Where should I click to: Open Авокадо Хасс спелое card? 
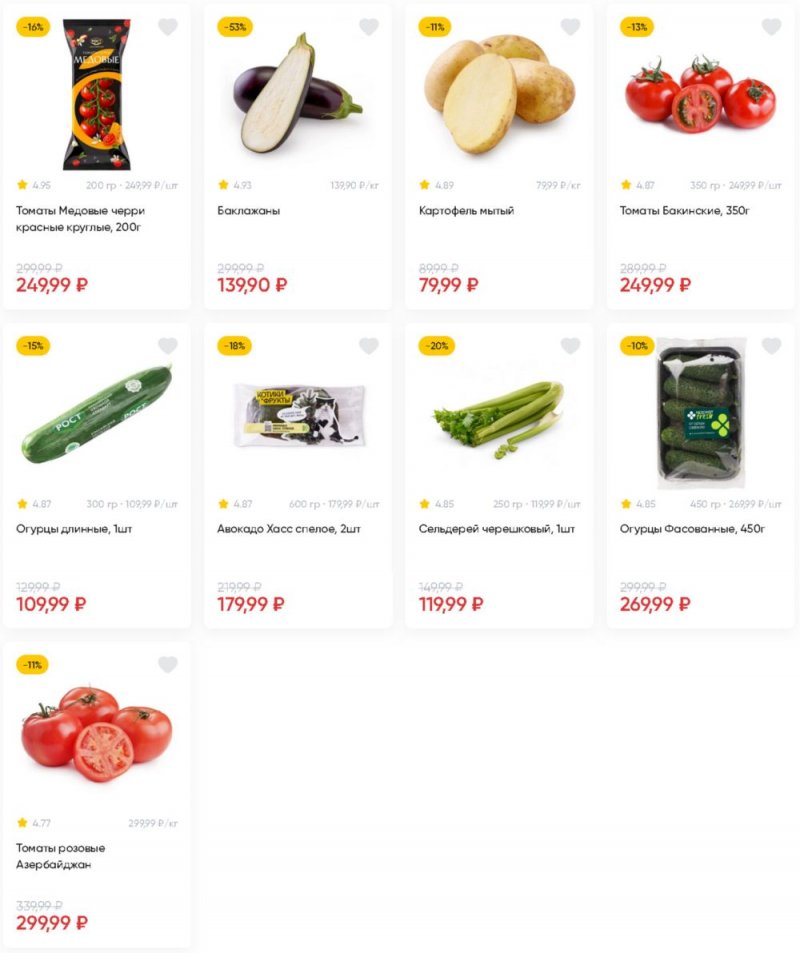pyautogui.click(x=297, y=415)
